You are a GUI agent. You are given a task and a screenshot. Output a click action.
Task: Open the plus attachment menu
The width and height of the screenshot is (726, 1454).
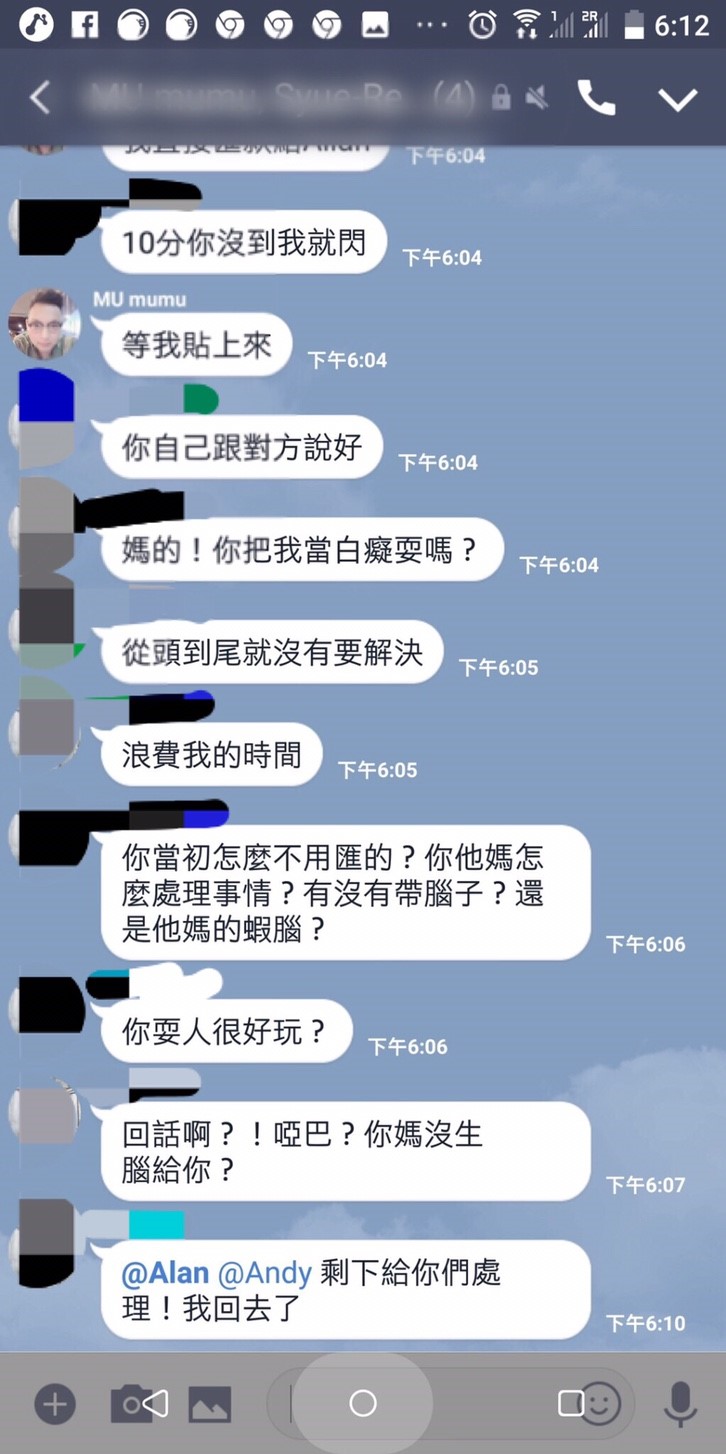tap(55, 1404)
